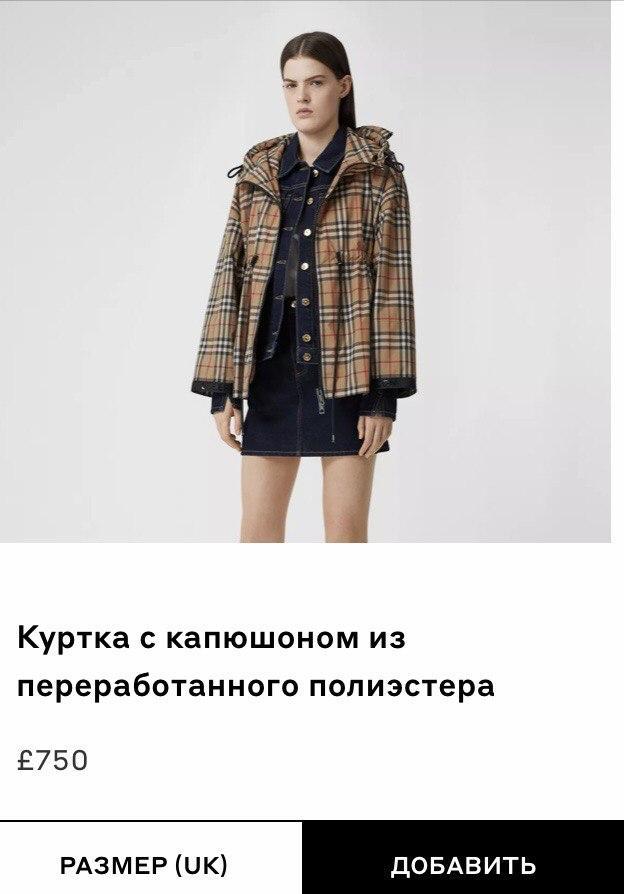The width and height of the screenshot is (624, 894).
Task: Tap ДОБАВИТЬ to add the jacket
Action: coord(463,862)
